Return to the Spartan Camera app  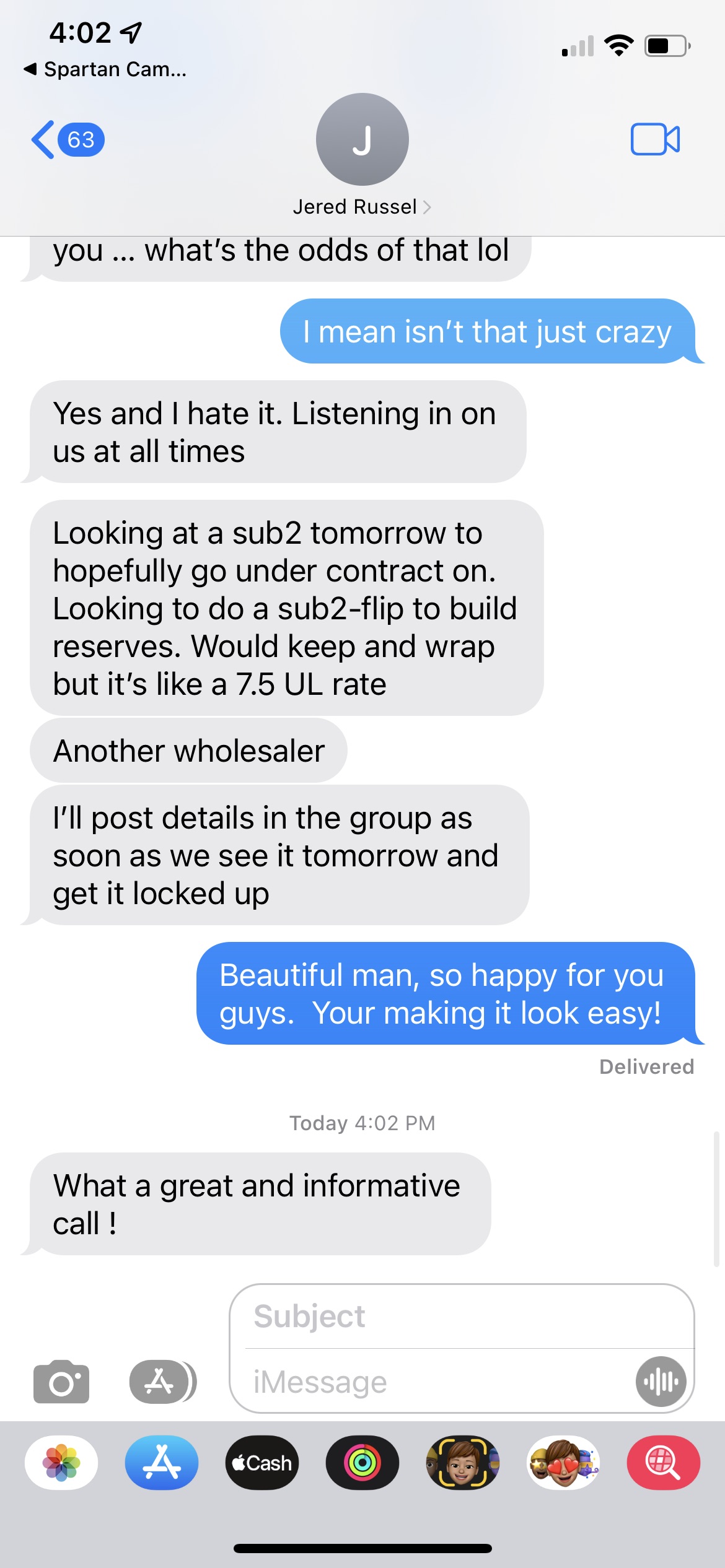click(105, 69)
